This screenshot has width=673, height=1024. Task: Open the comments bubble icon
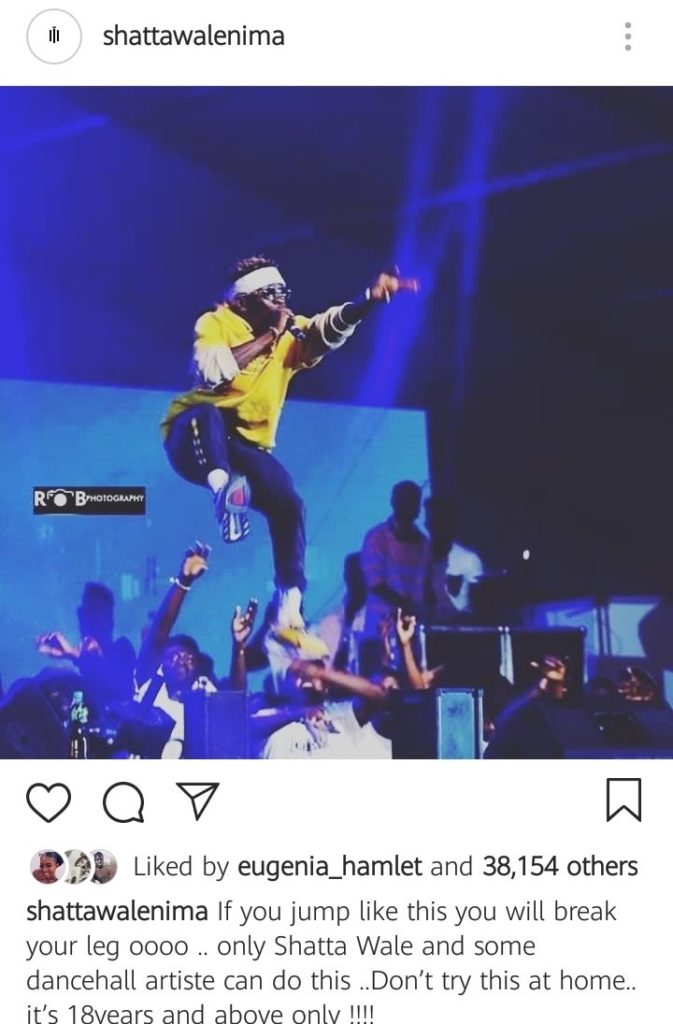(124, 803)
